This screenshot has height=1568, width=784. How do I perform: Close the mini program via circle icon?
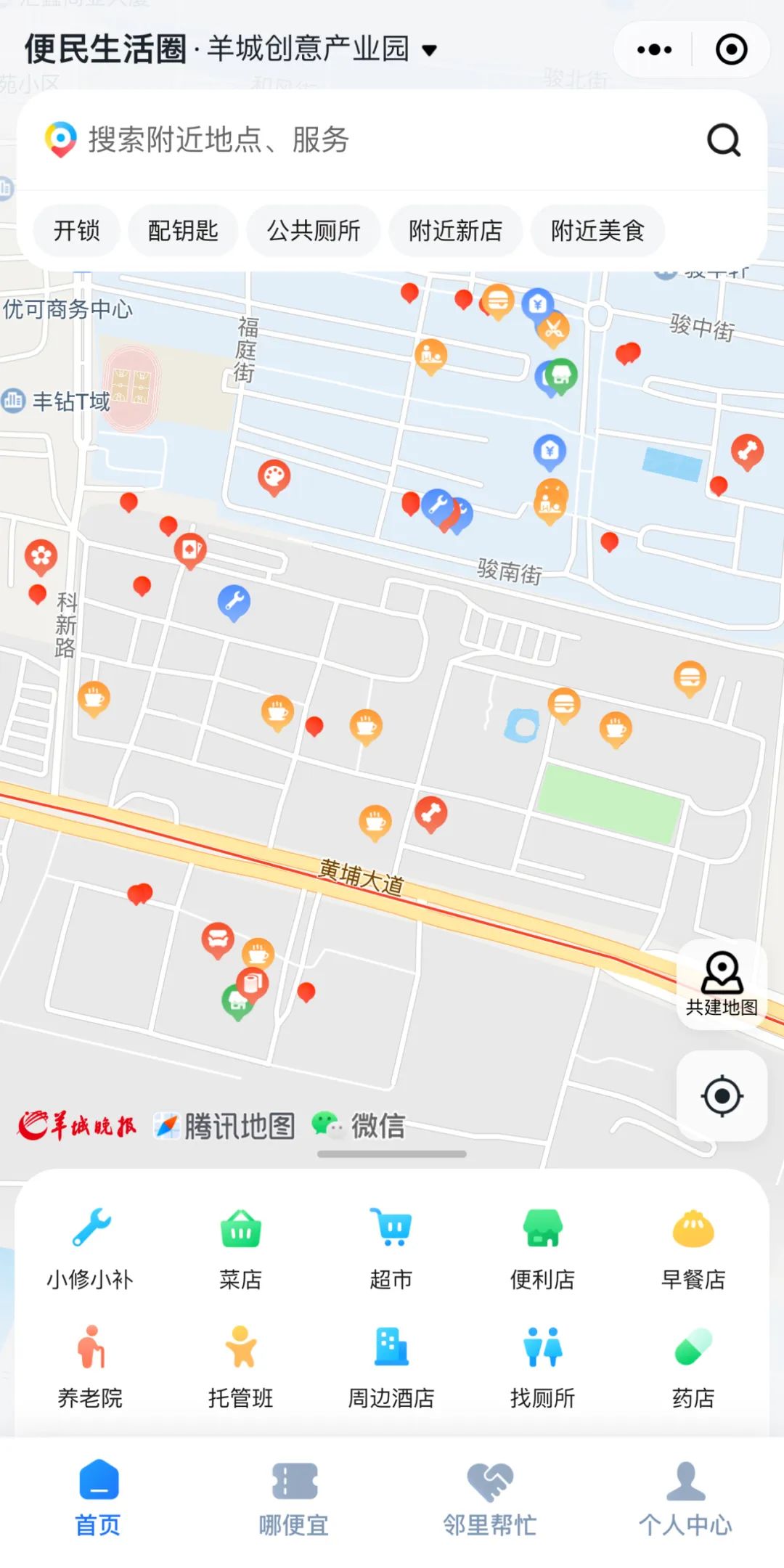pyautogui.click(x=731, y=50)
